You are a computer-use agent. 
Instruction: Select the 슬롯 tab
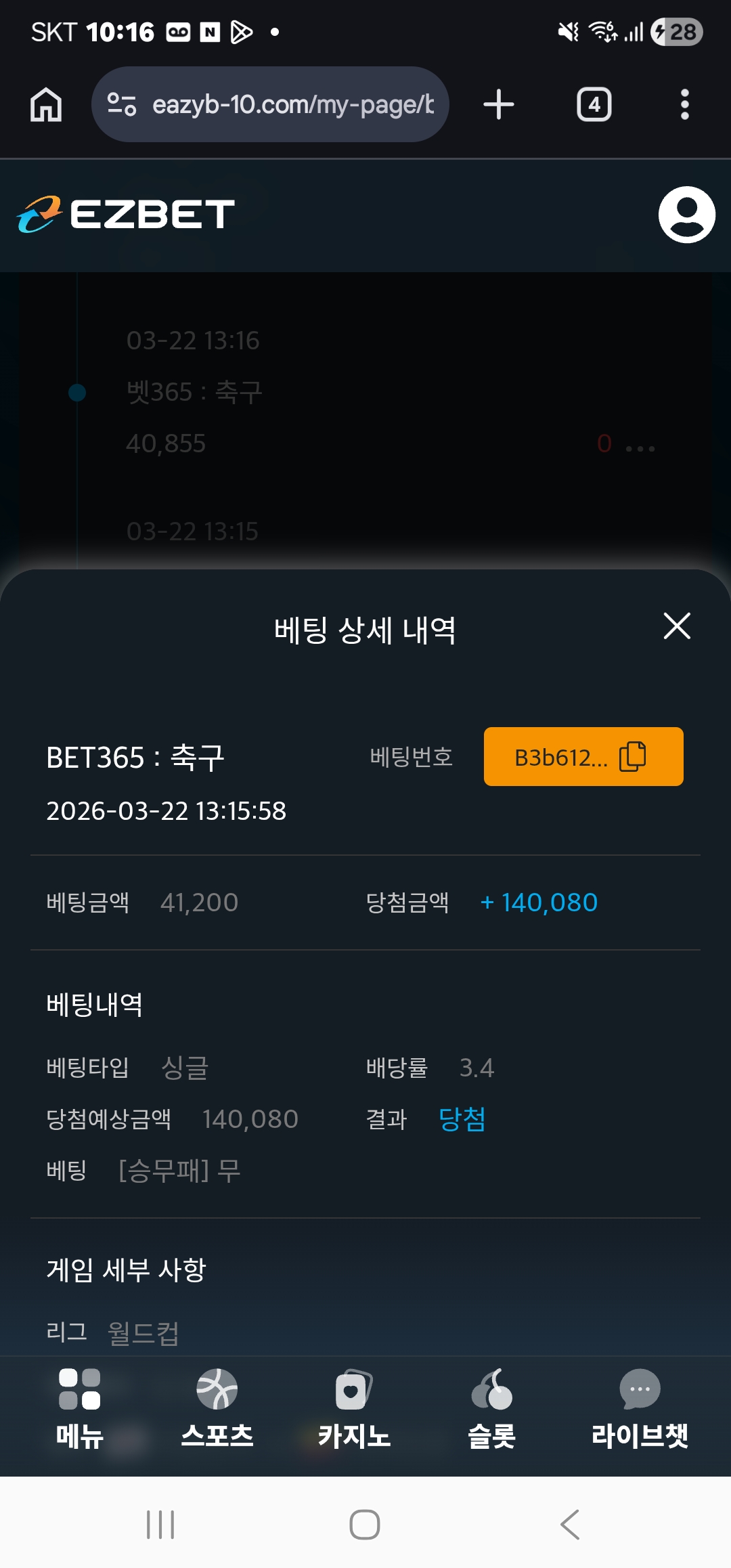(492, 1408)
